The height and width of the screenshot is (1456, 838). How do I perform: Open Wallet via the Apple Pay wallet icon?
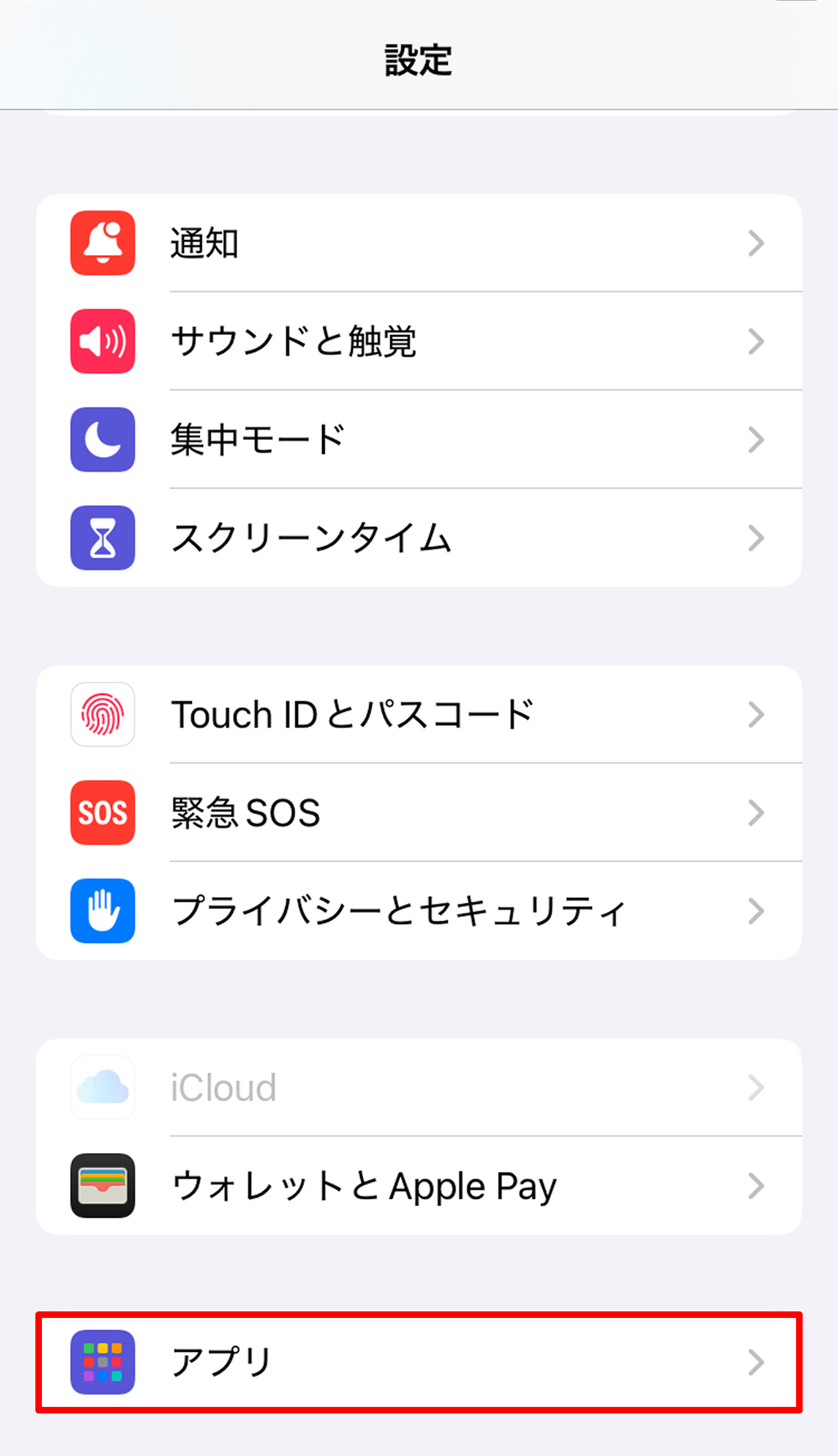103,1186
